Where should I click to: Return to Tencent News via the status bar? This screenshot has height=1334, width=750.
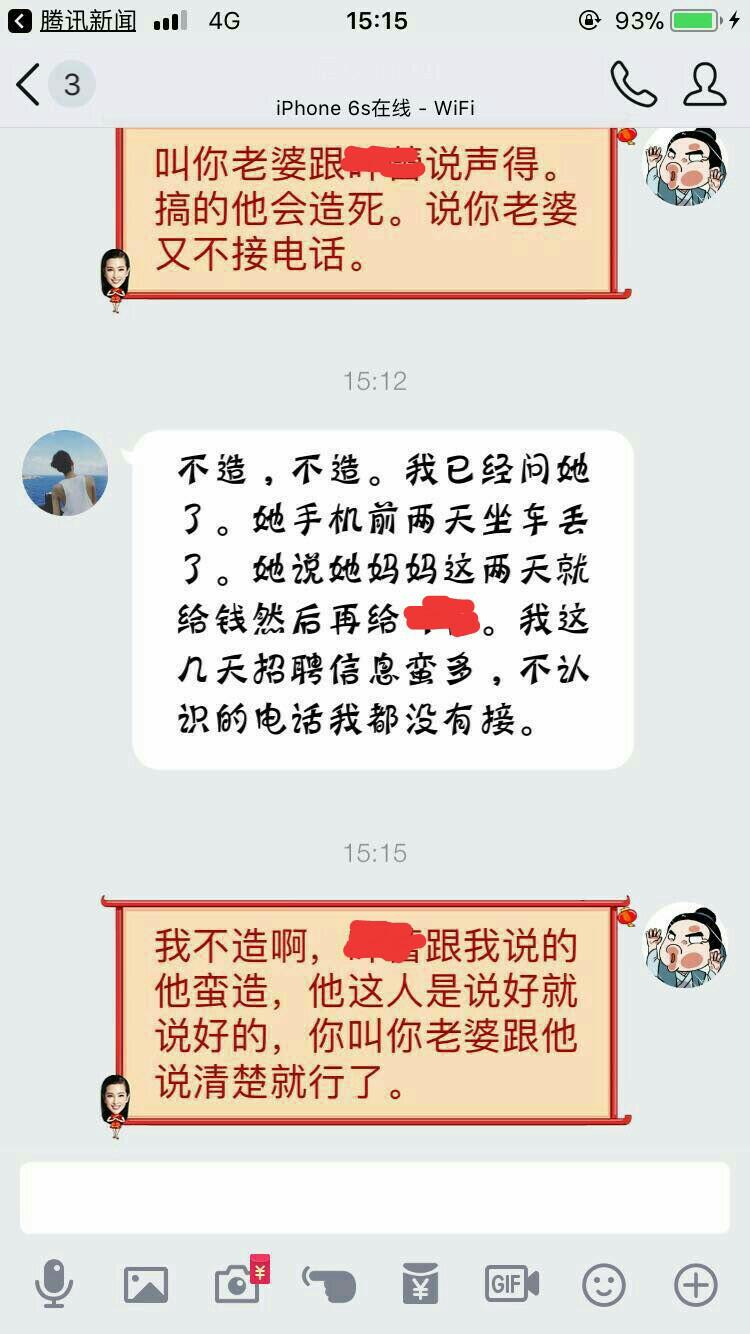pos(75,20)
